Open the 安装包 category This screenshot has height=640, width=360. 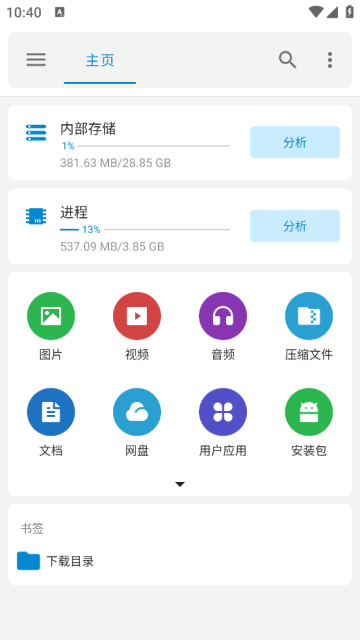pos(309,422)
